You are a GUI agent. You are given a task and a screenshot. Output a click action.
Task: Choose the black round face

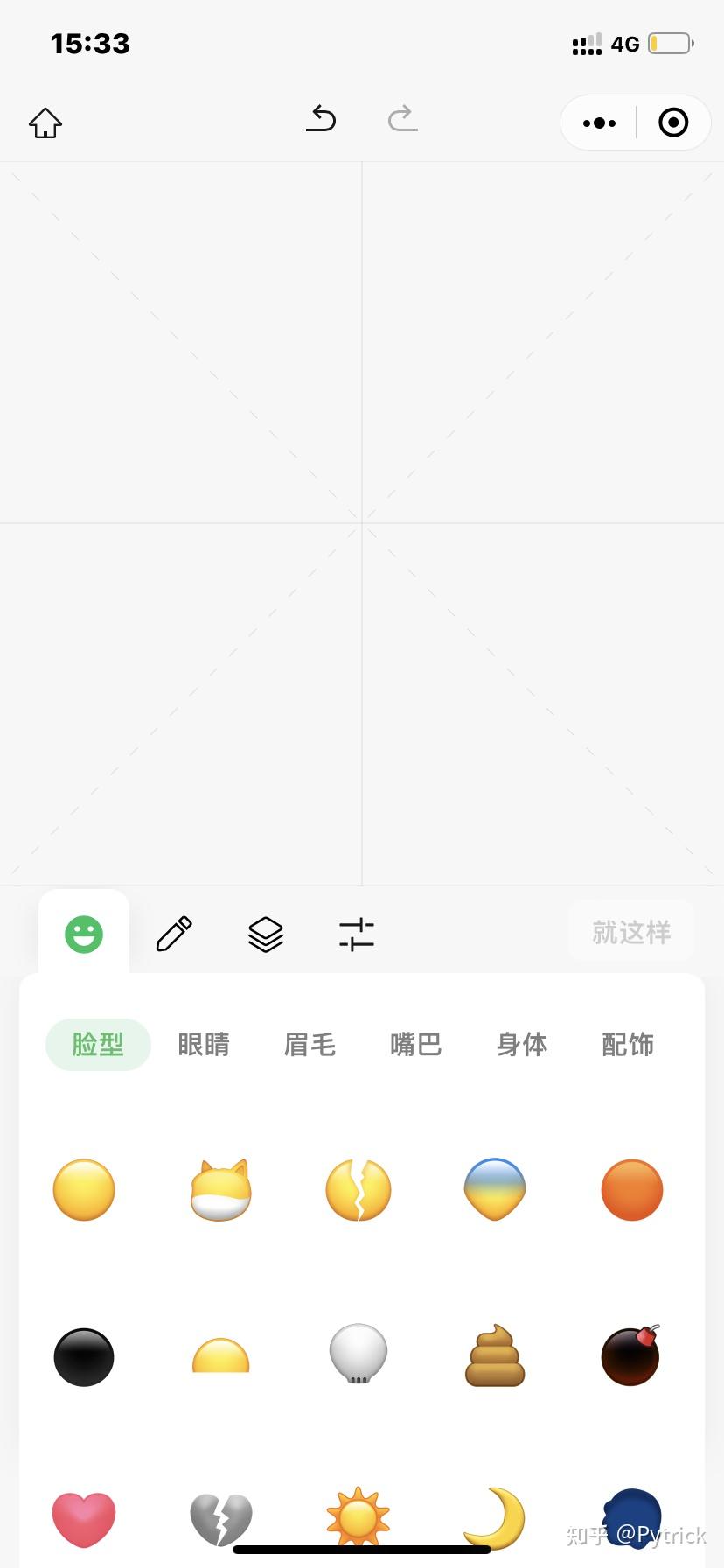click(x=84, y=1357)
